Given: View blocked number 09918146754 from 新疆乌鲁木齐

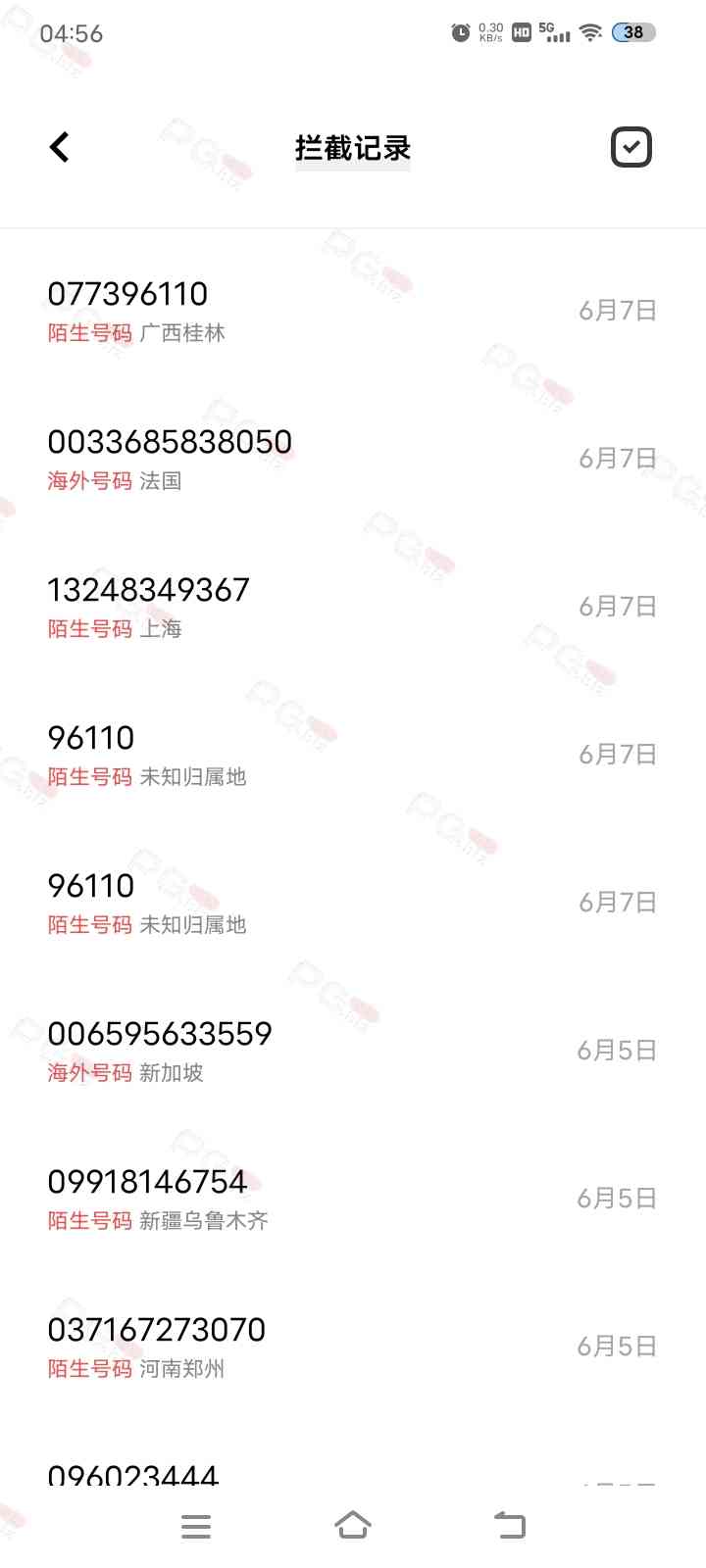Looking at the screenshot, I should 353,1199.
